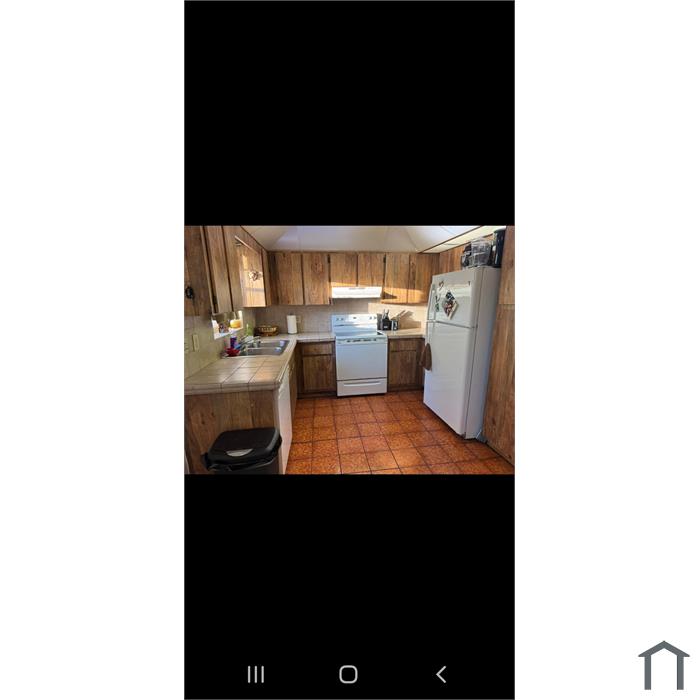Tap the kitchen photo to show viewer controls

[349, 349]
